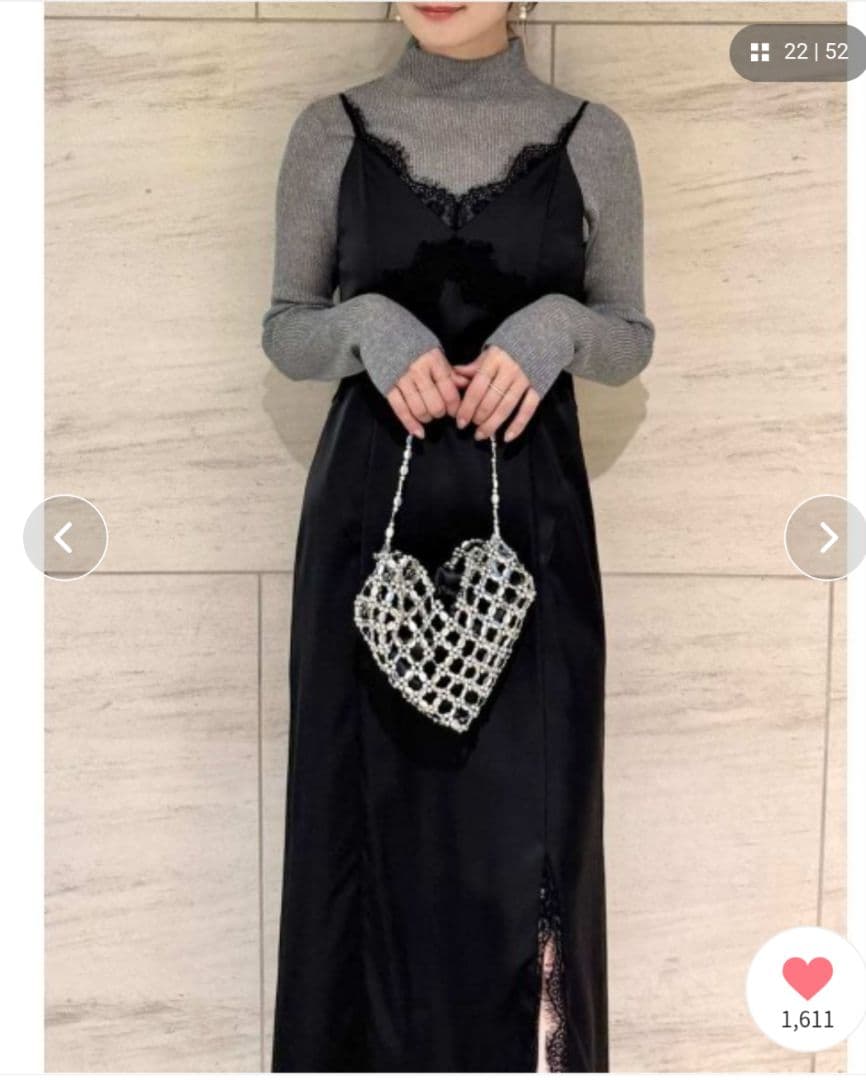The height and width of the screenshot is (1080, 866).
Task: Open the image grid showing 22 | 52
Action: pyautogui.click(x=798, y=52)
